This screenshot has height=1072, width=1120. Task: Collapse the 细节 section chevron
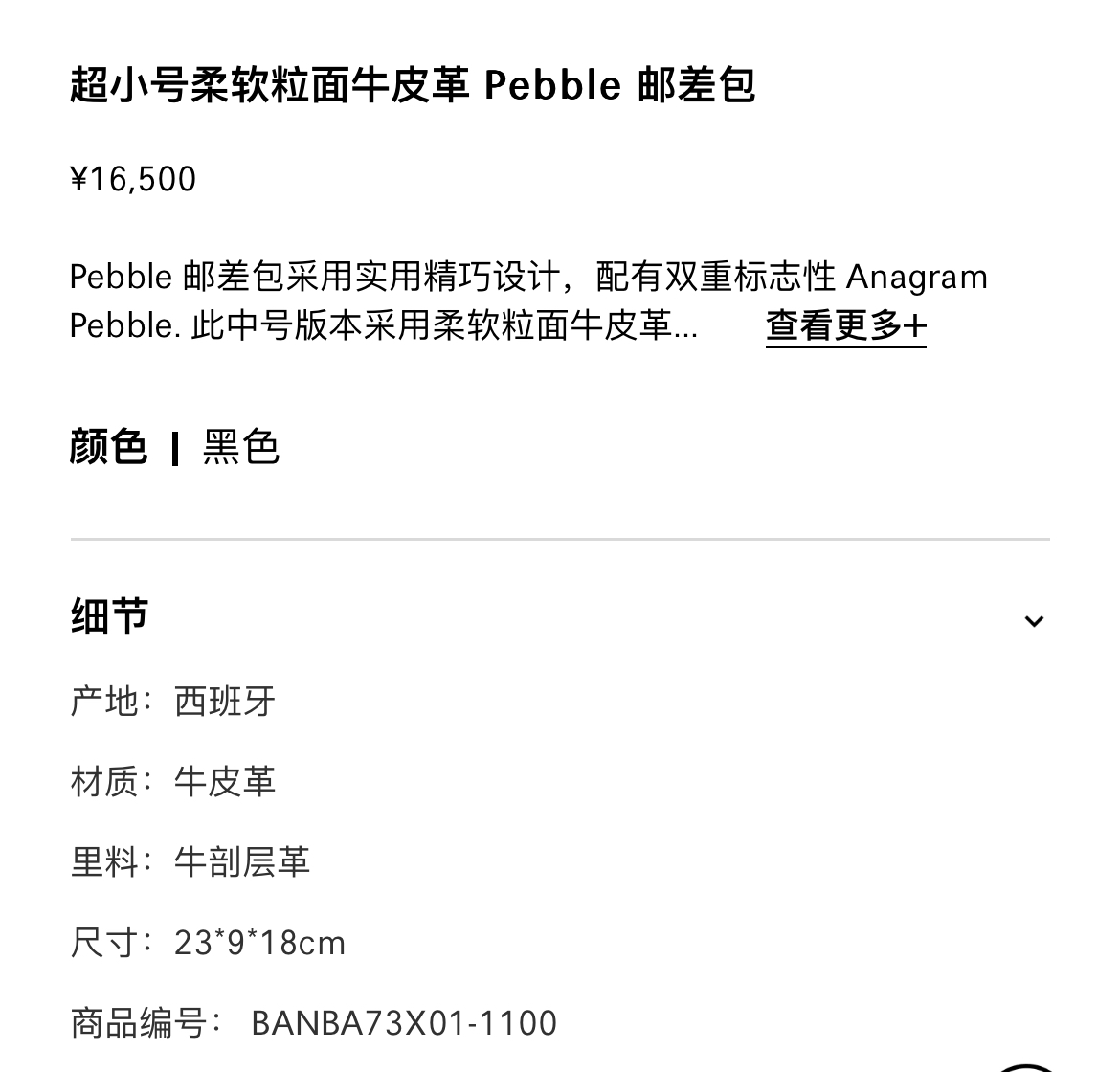click(x=1033, y=621)
